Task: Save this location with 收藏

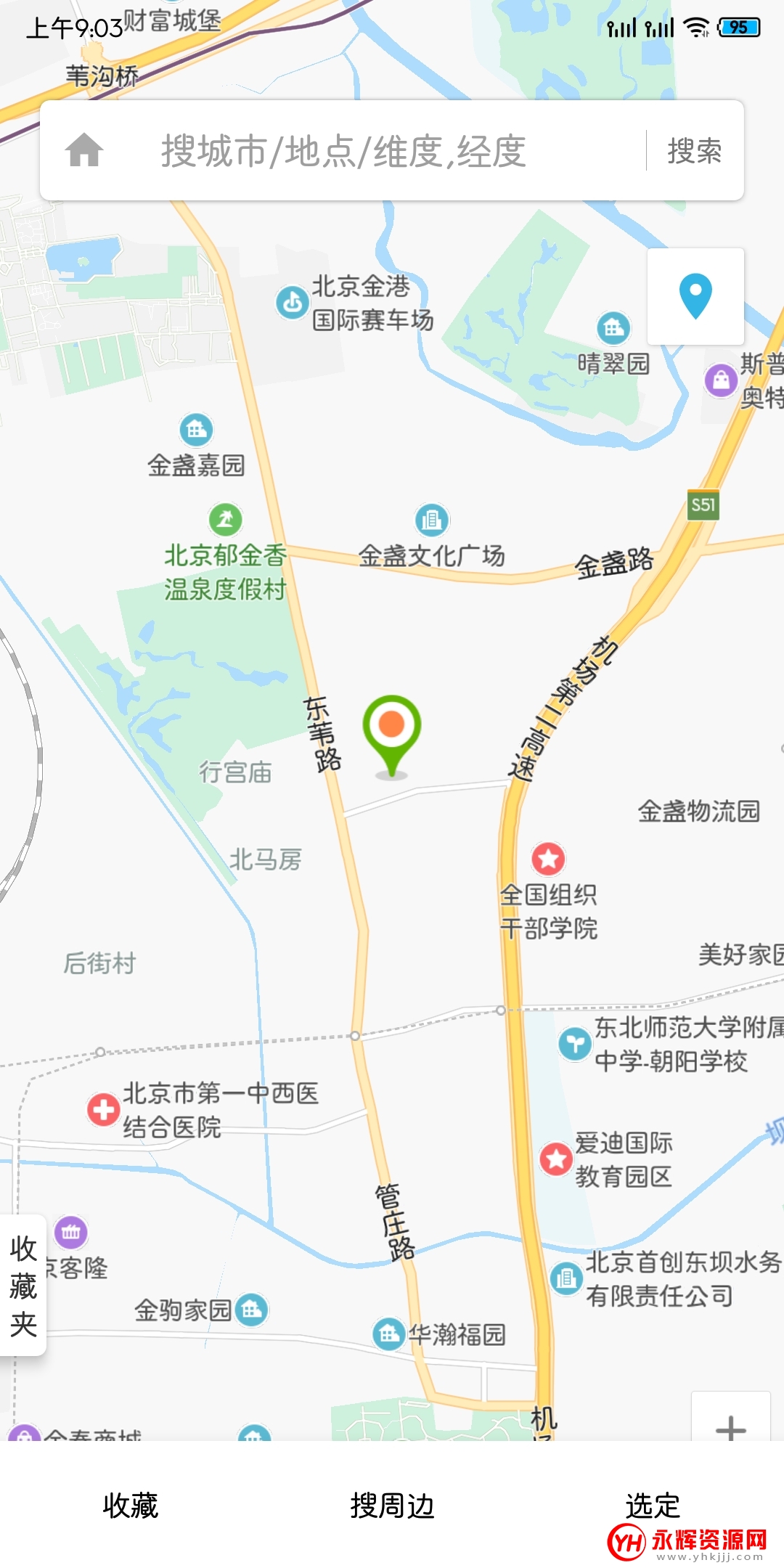Action: [x=131, y=1506]
